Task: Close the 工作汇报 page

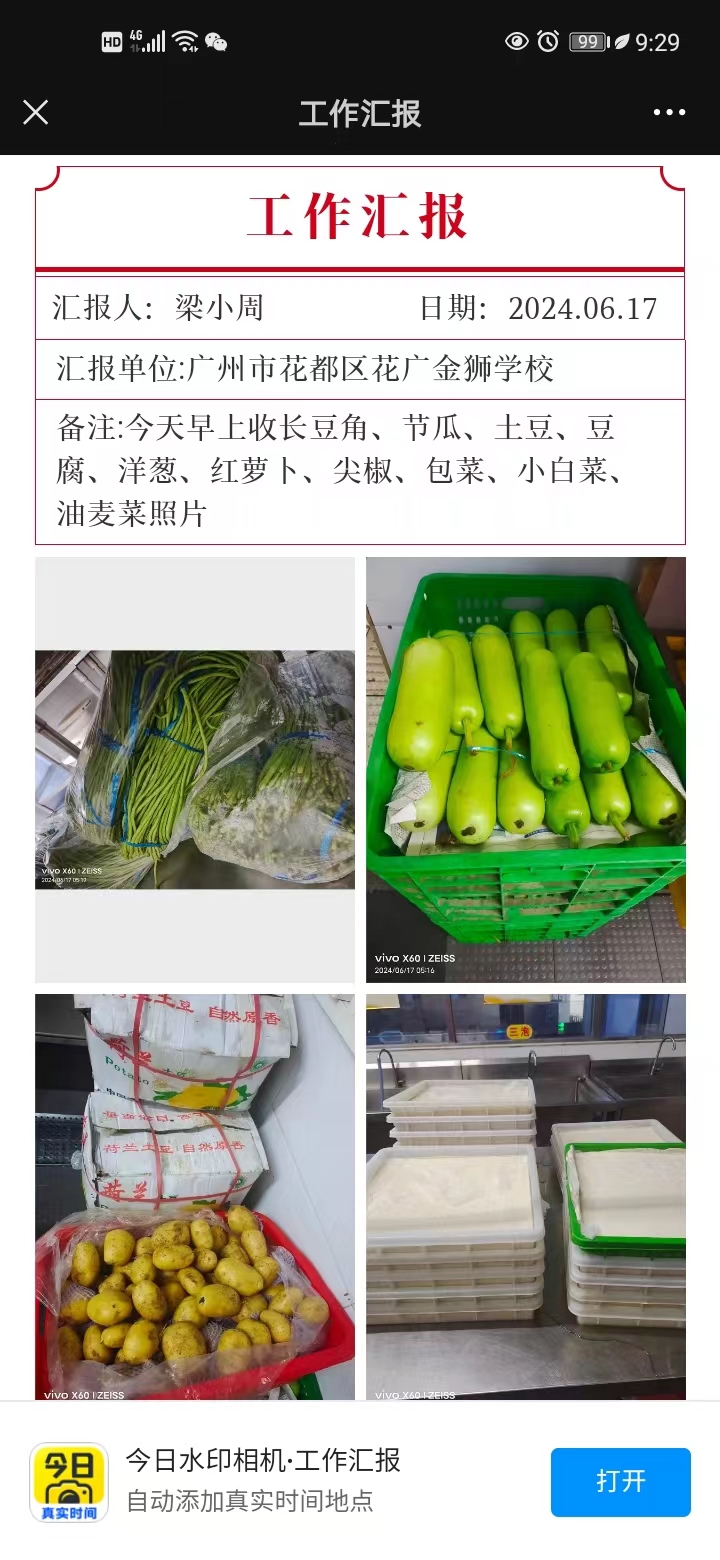Action: [35, 112]
